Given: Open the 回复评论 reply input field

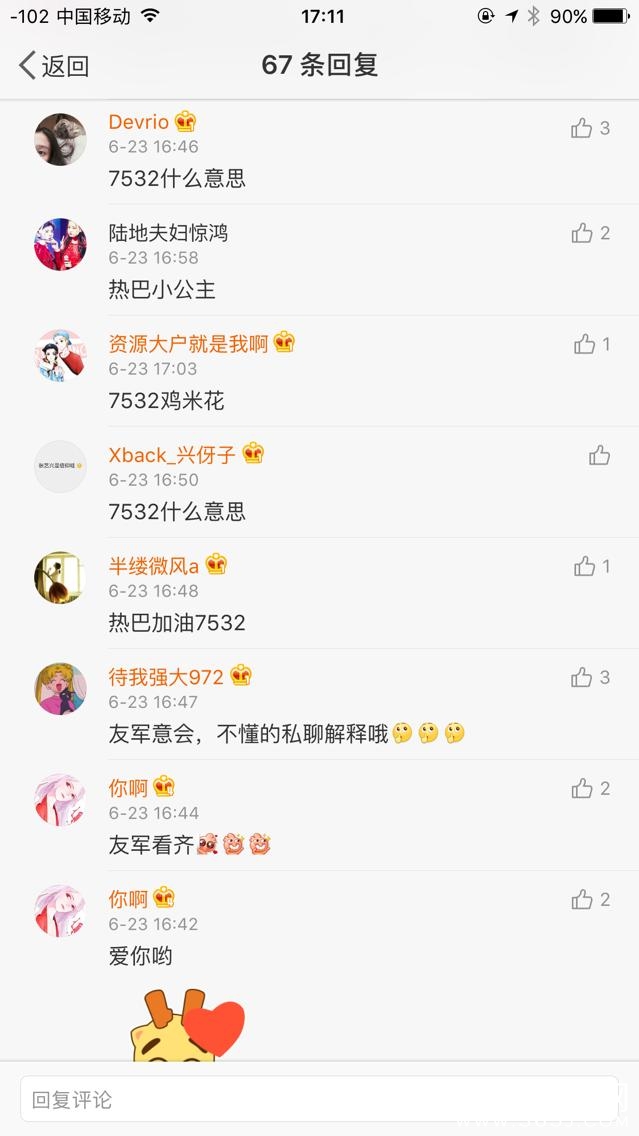Looking at the screenshot, I should click(x=319, y=1100).
